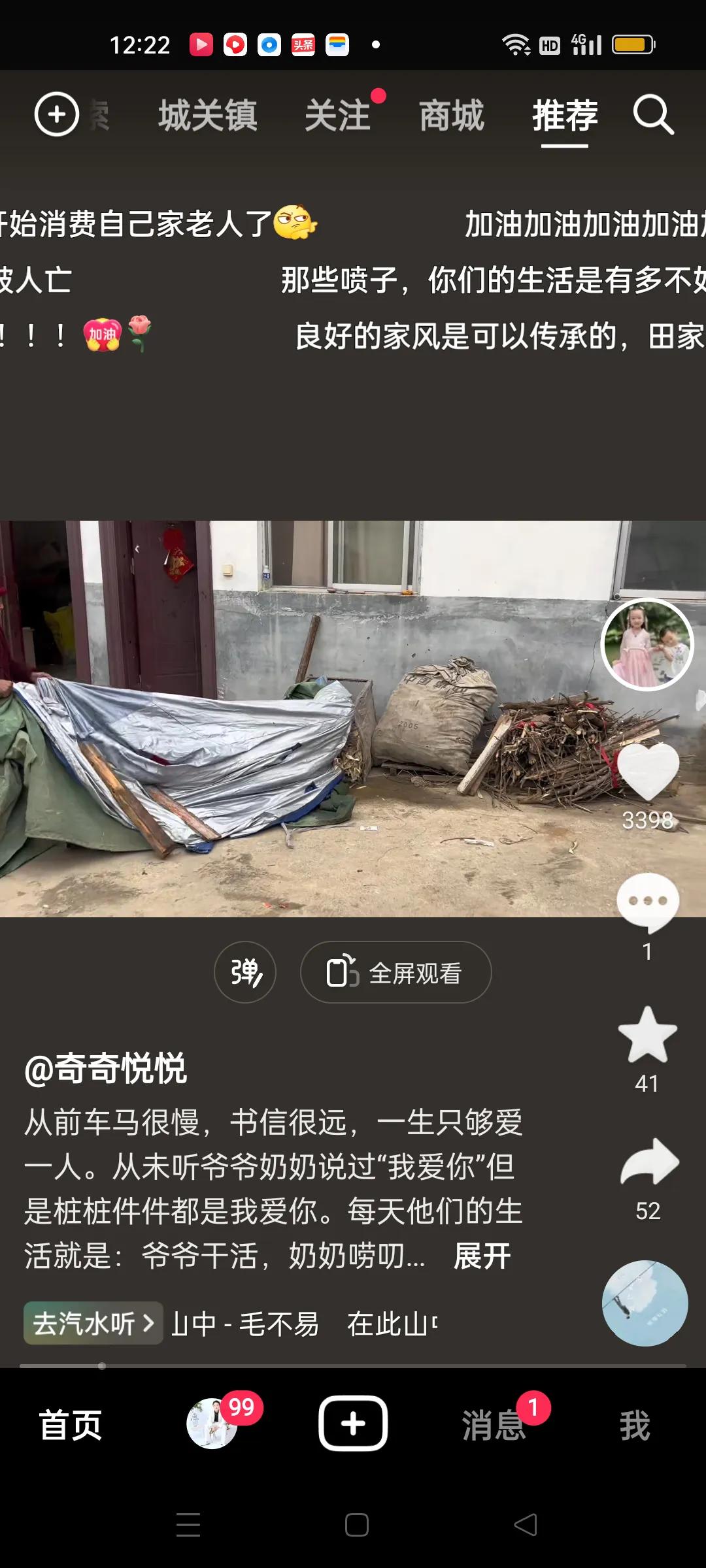The height and width of the screenshot is (1568, 706).
Task: Like this video with the heart icon
Action: [x=648, y=772]
